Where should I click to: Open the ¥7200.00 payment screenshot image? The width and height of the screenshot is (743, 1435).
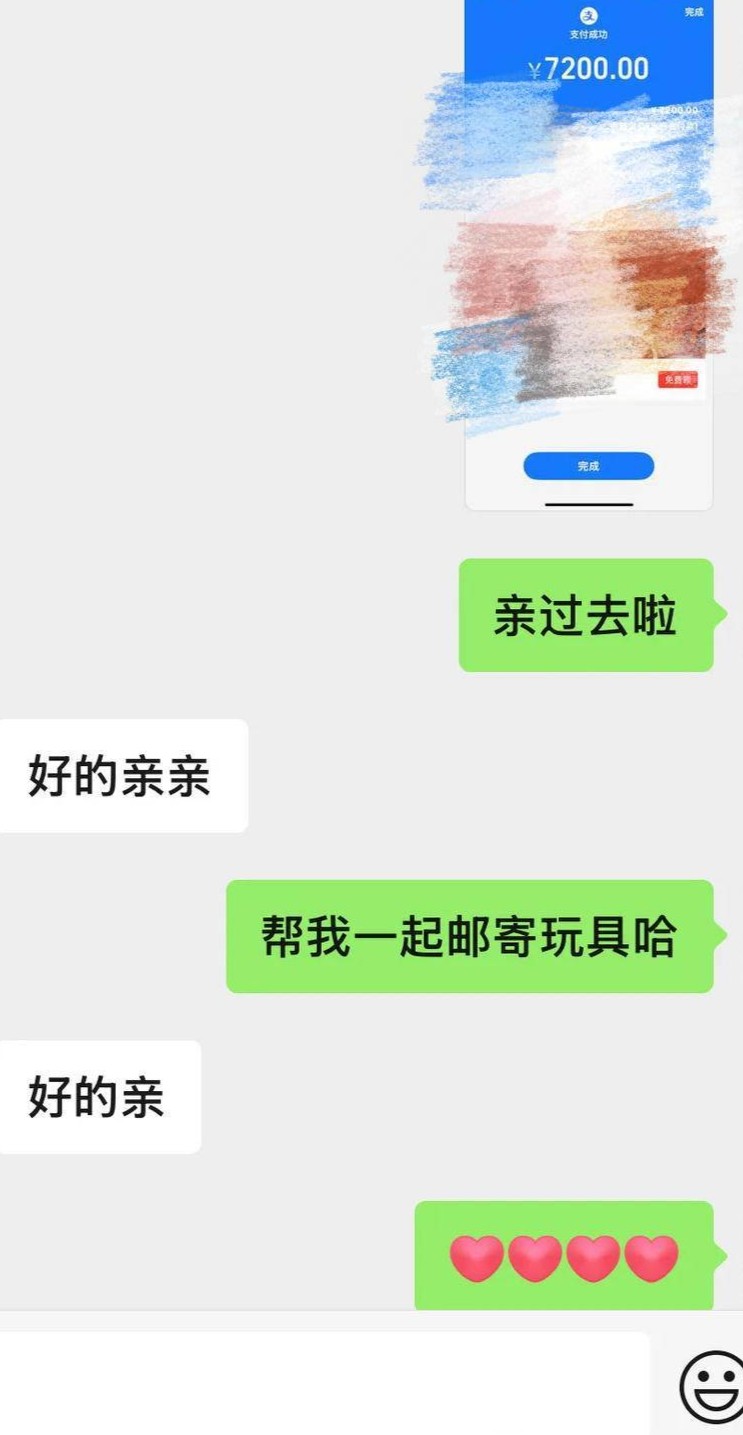coord(588,255)
